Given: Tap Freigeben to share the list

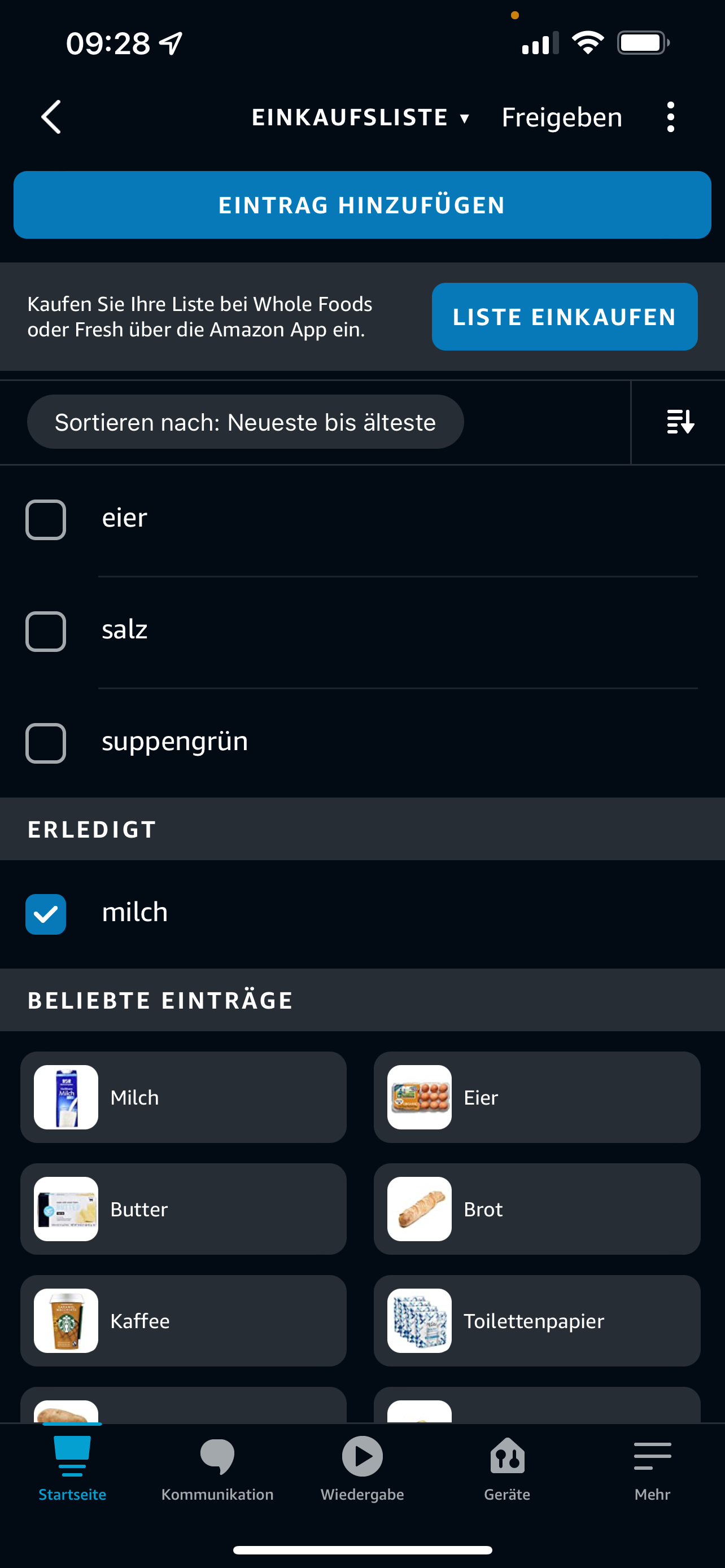Looking at the screenshot, I should (x=561, y=117).
